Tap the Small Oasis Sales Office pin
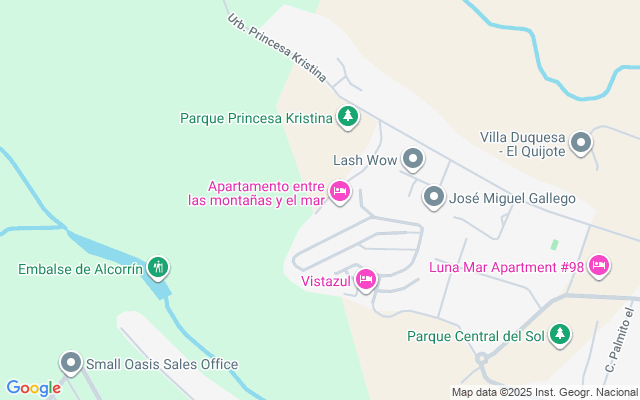Screen dimensions: 640x400 coord(70,362)
